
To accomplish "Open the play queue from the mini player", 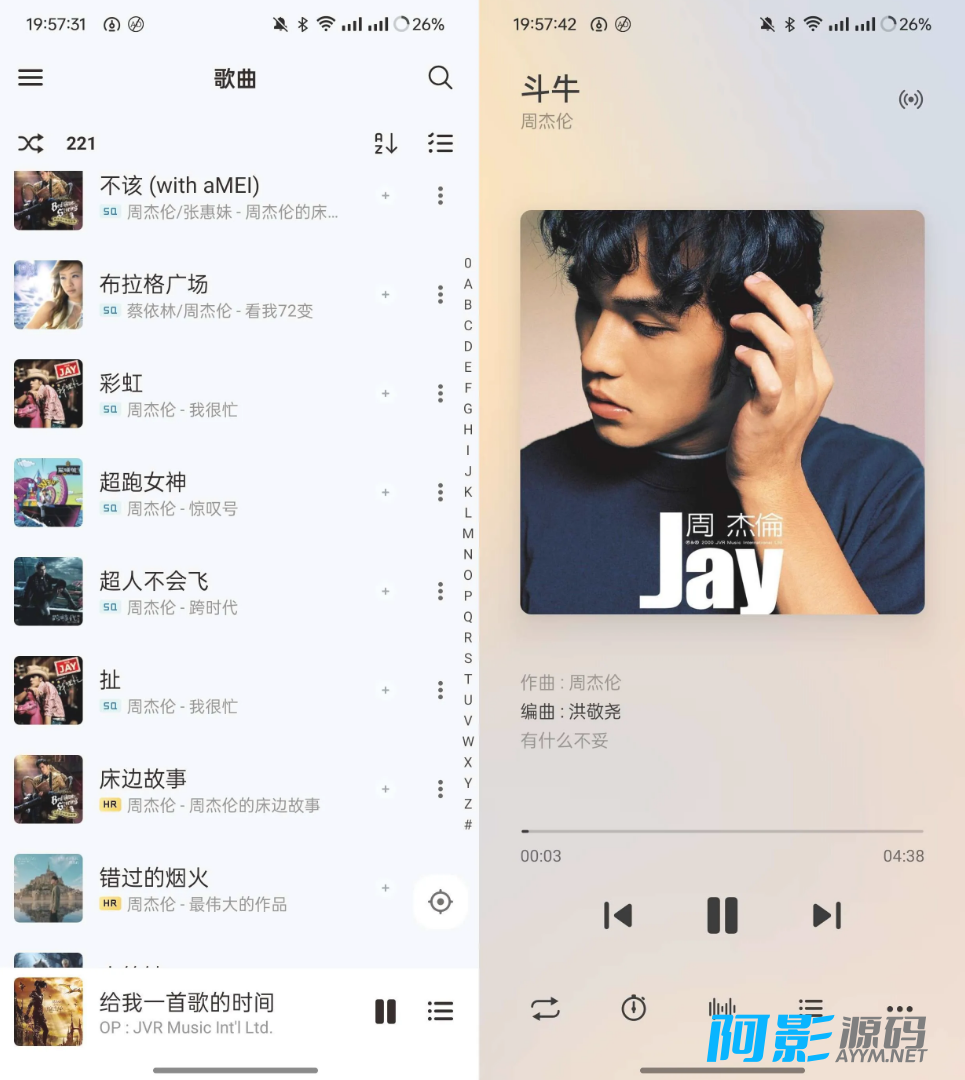I will 440,1012.
